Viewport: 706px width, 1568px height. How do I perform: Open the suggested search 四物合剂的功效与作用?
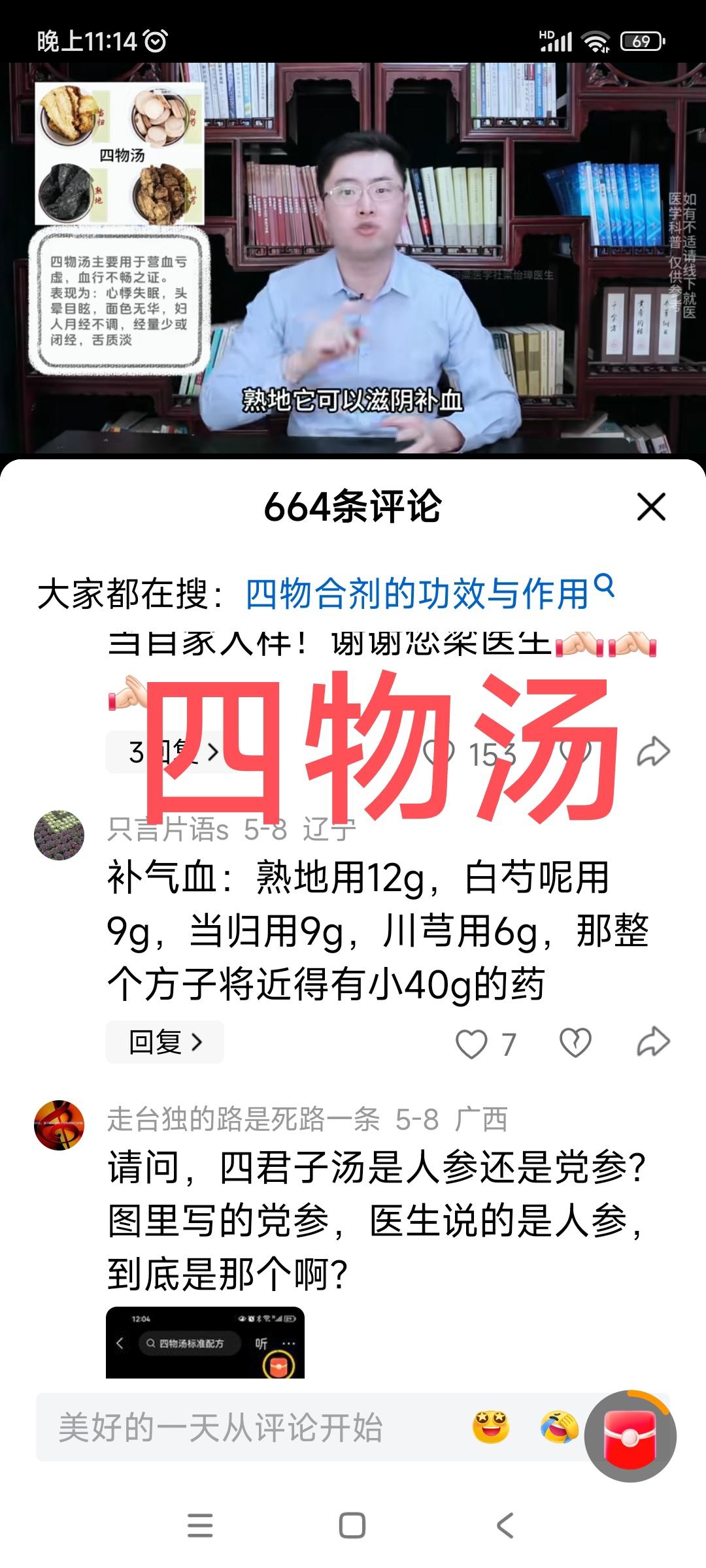[429, 593]
